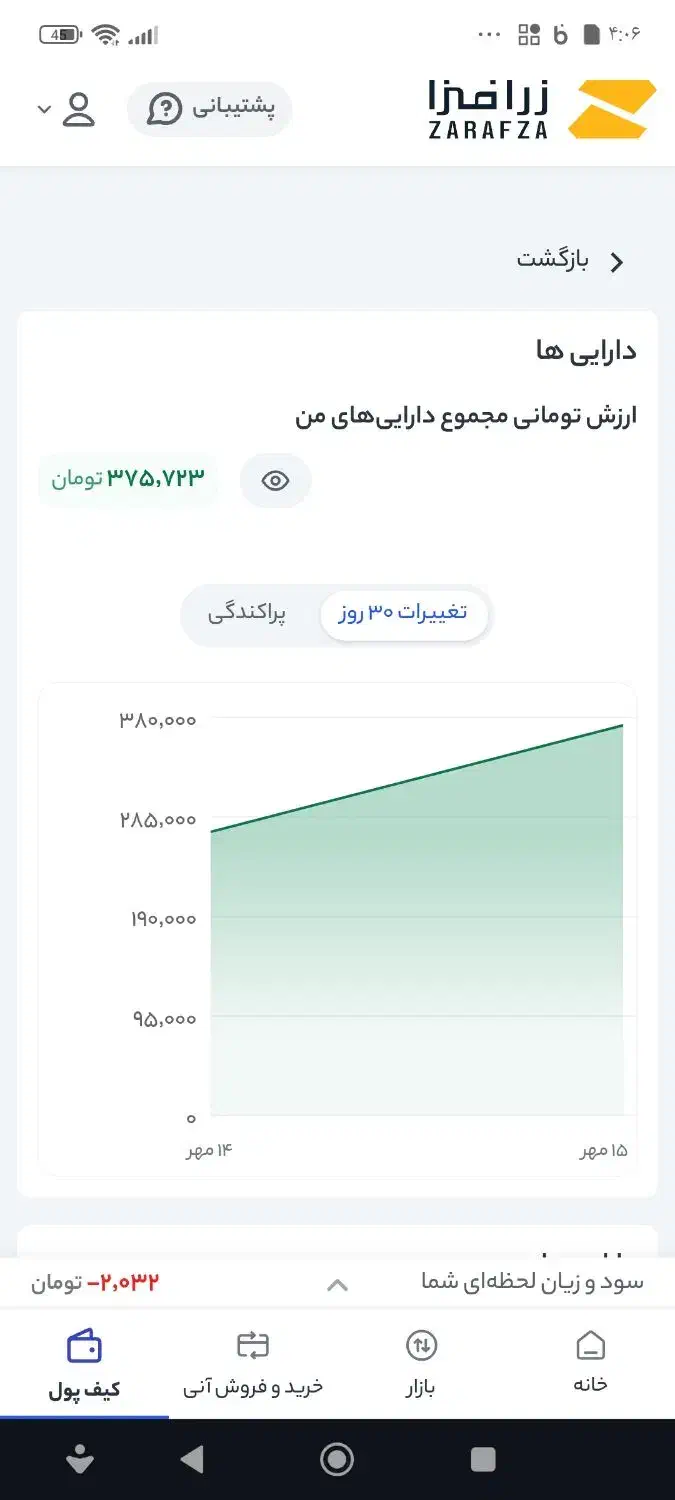Expand the سود و زیان لحظه‌ای شما bar

click(x=338, y=1283)
